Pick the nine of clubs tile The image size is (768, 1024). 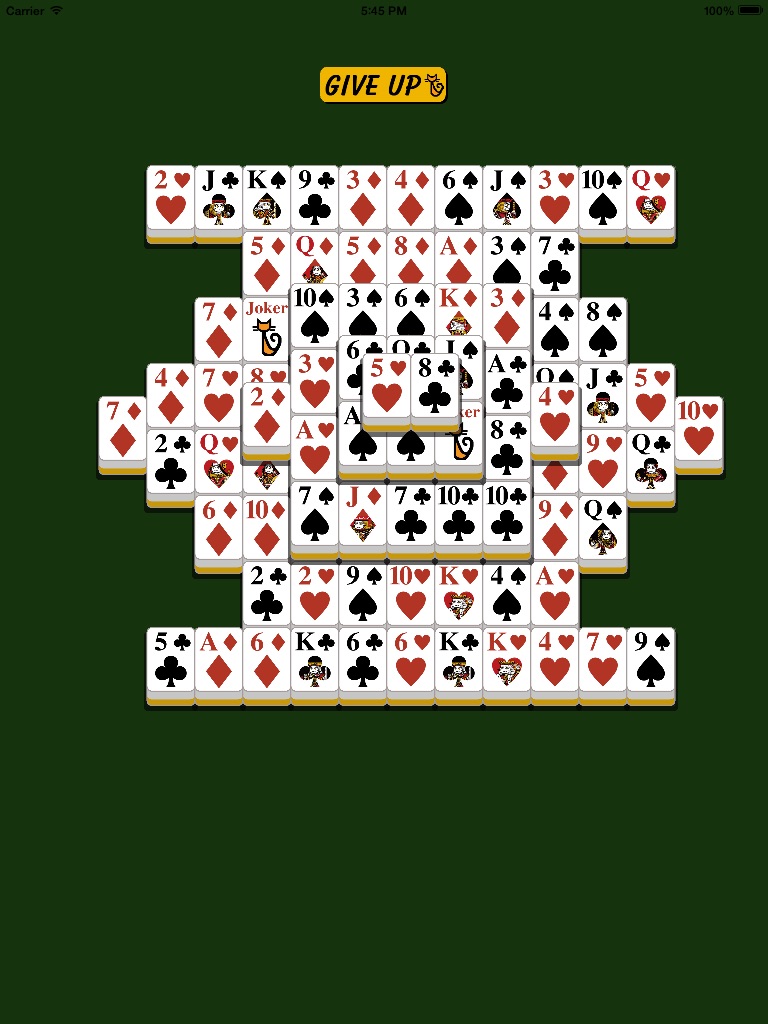[x=315, y=198]
